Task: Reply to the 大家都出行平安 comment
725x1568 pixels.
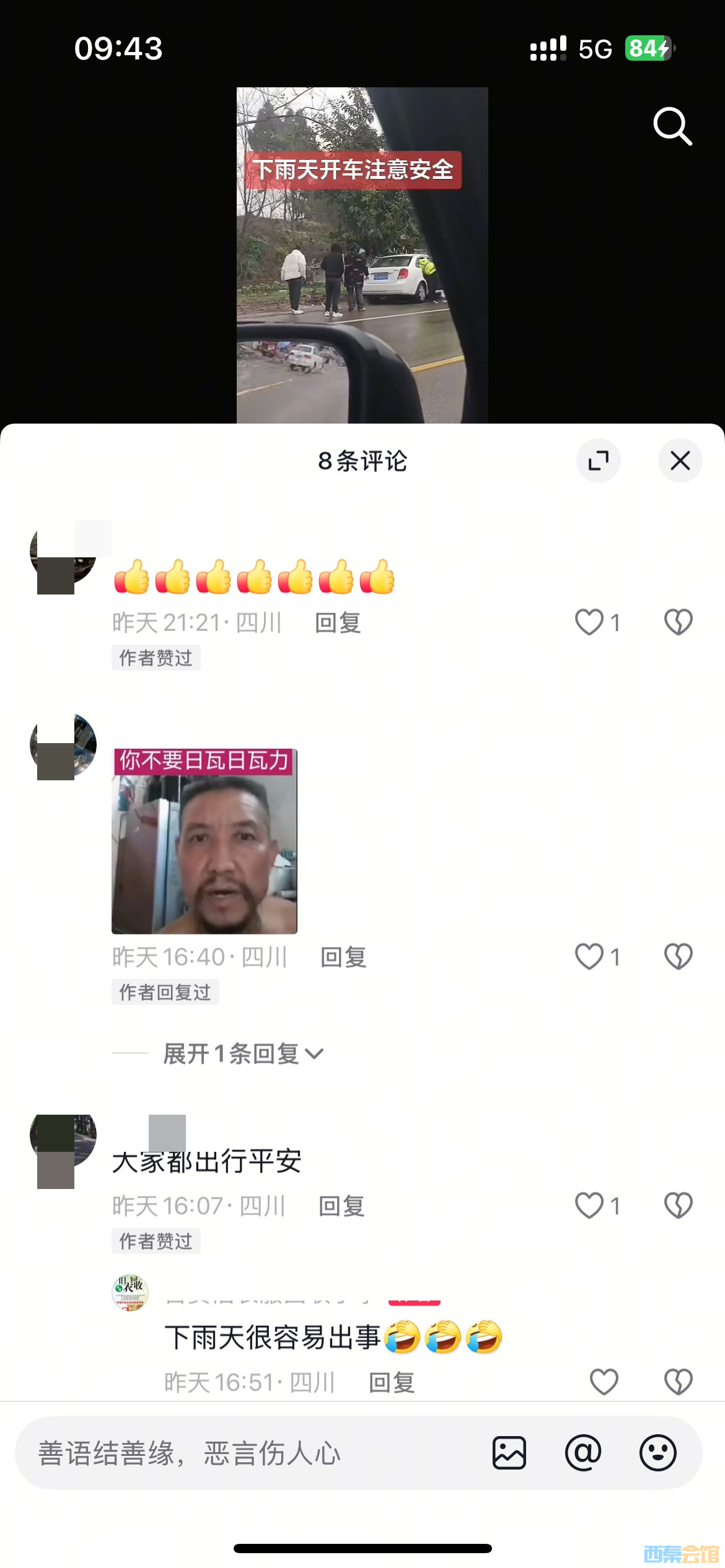Action: (x=341, y=1206)
